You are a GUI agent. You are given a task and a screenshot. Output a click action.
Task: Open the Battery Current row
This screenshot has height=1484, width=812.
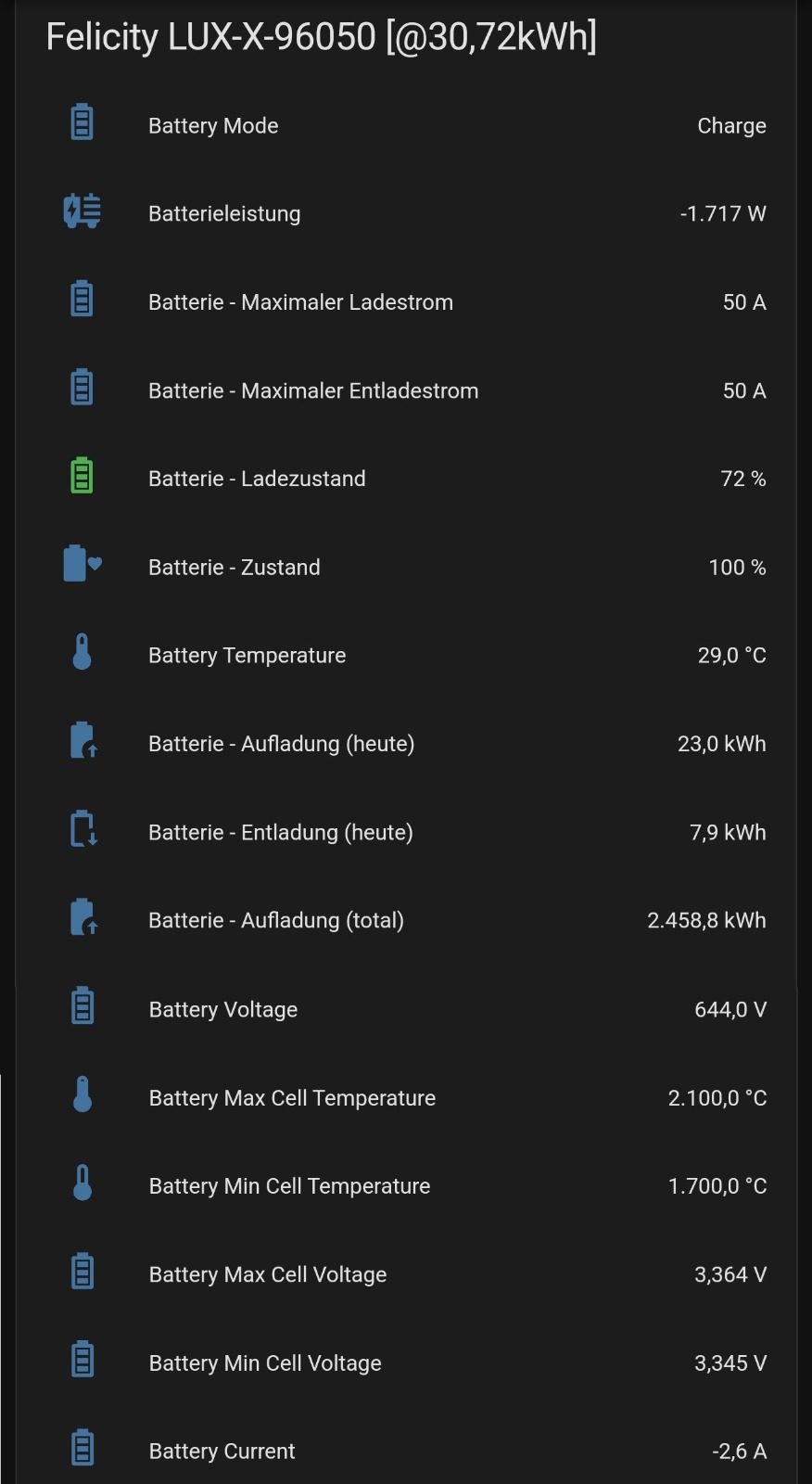(x=406, y=1451)
